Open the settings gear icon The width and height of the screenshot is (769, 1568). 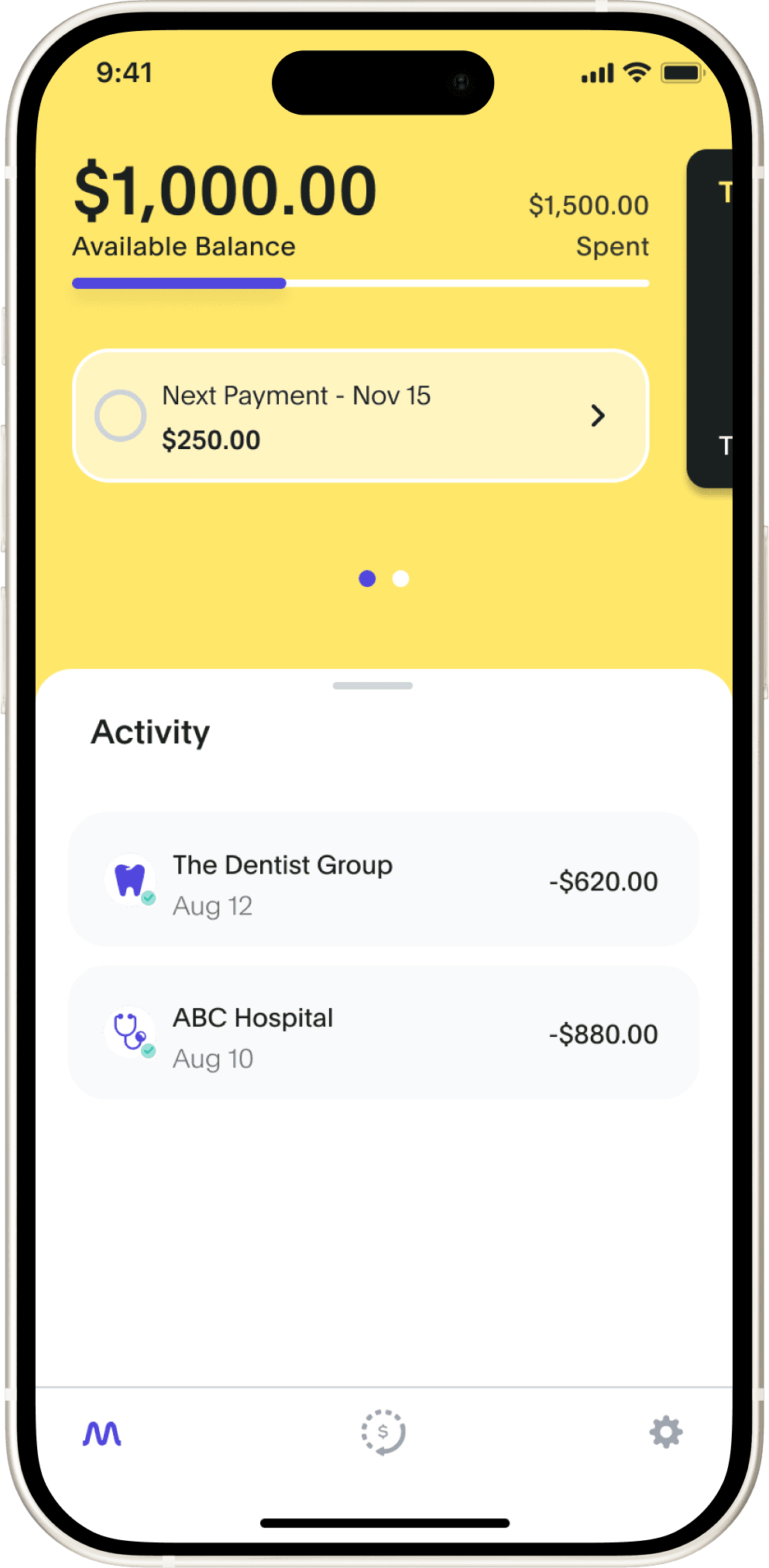(x=664, y=1432)
